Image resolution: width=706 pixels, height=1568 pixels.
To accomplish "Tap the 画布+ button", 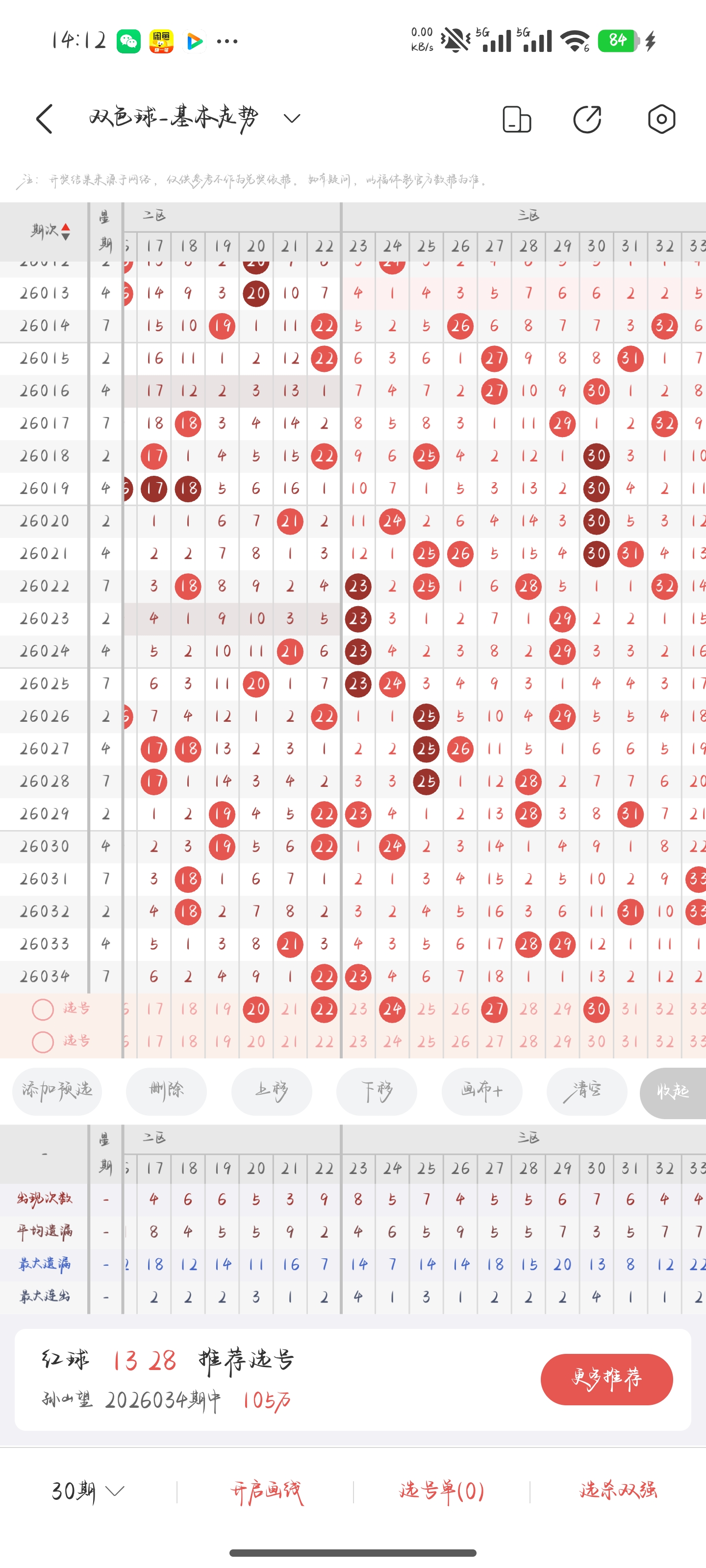I will pyautogui.click(x=482, y=1091).
